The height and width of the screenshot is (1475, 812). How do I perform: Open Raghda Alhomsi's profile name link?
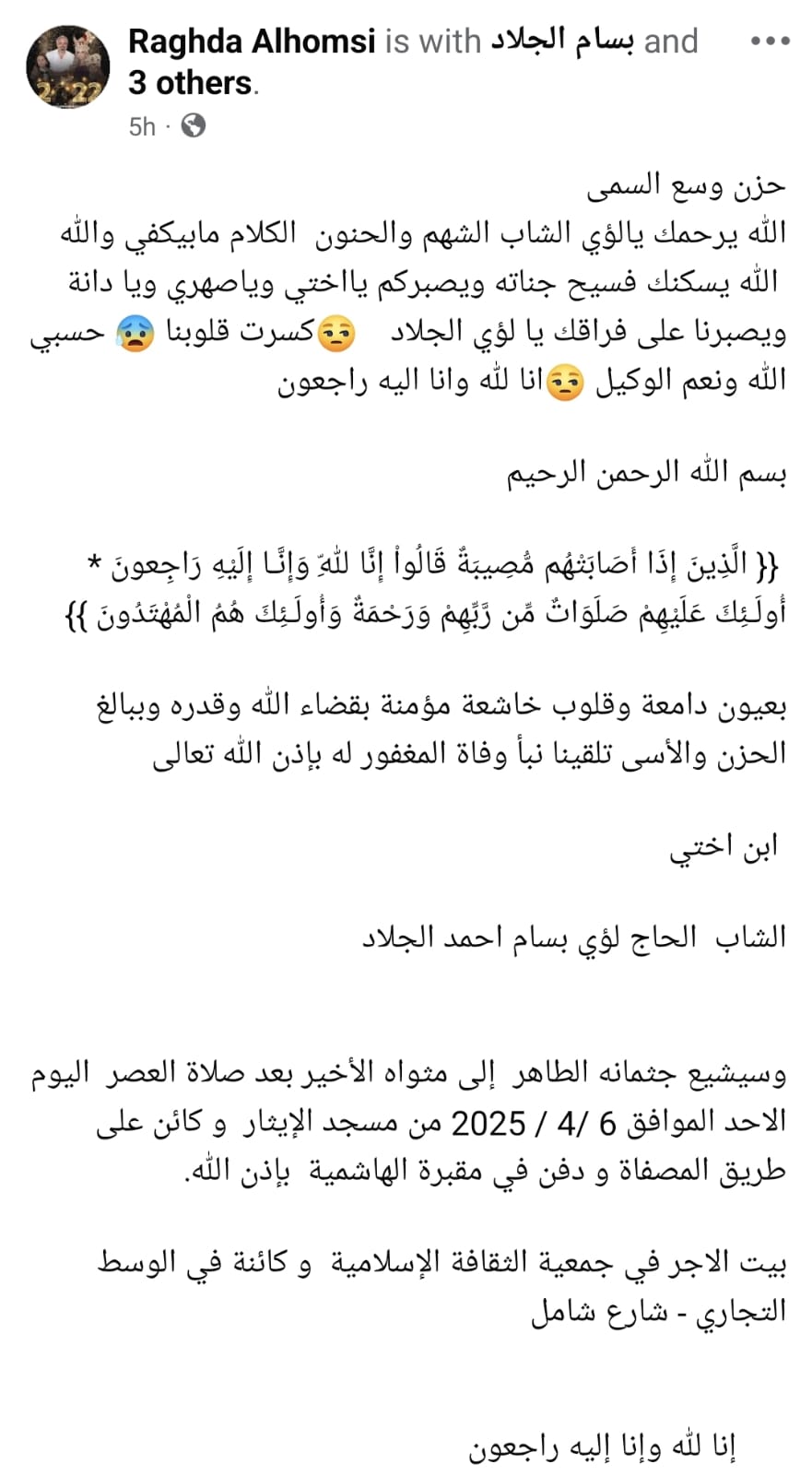point(251,41)
